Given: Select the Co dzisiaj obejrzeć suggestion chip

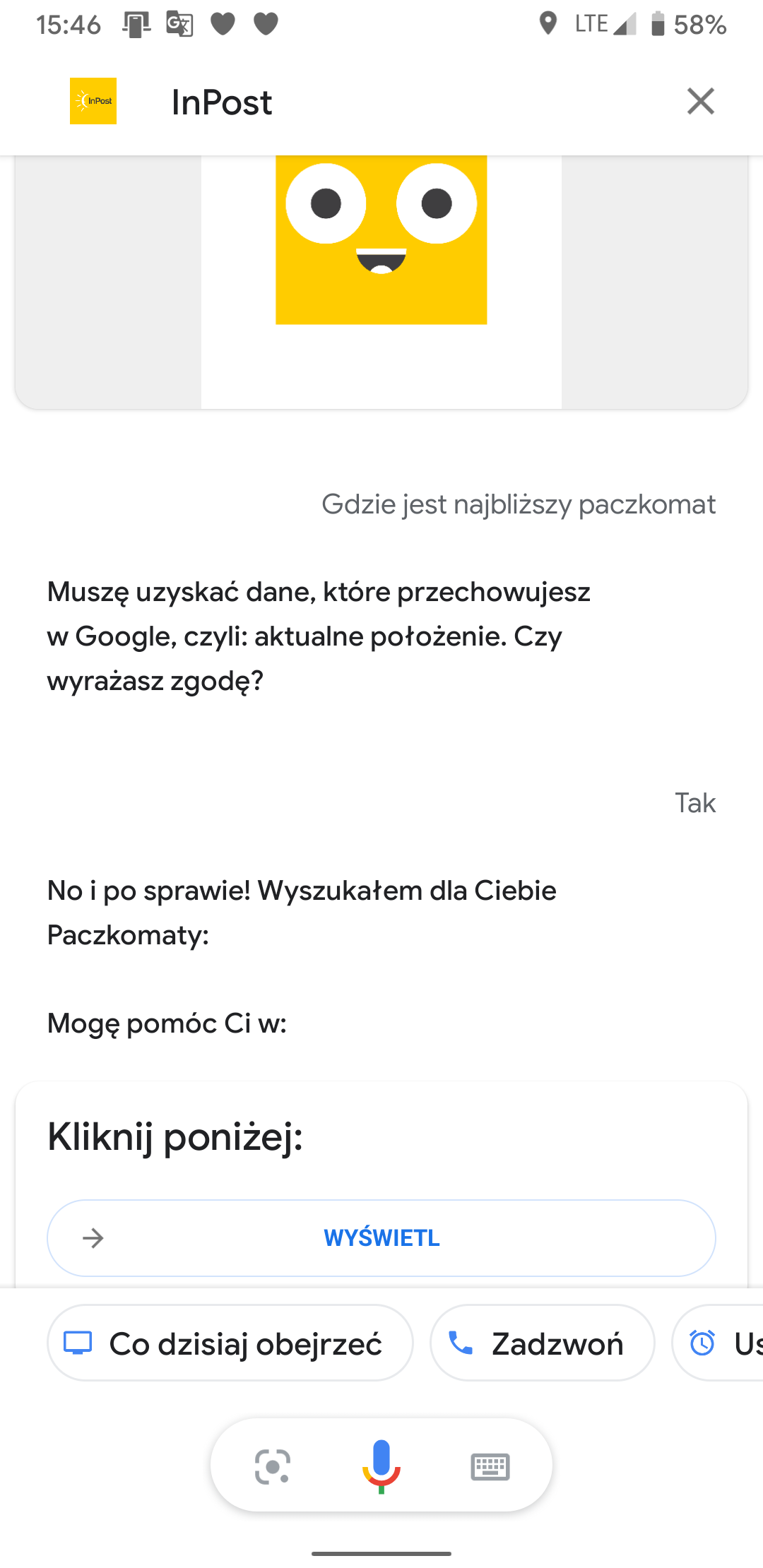Looking at the screenshot, I should [x=230, y=1343].
